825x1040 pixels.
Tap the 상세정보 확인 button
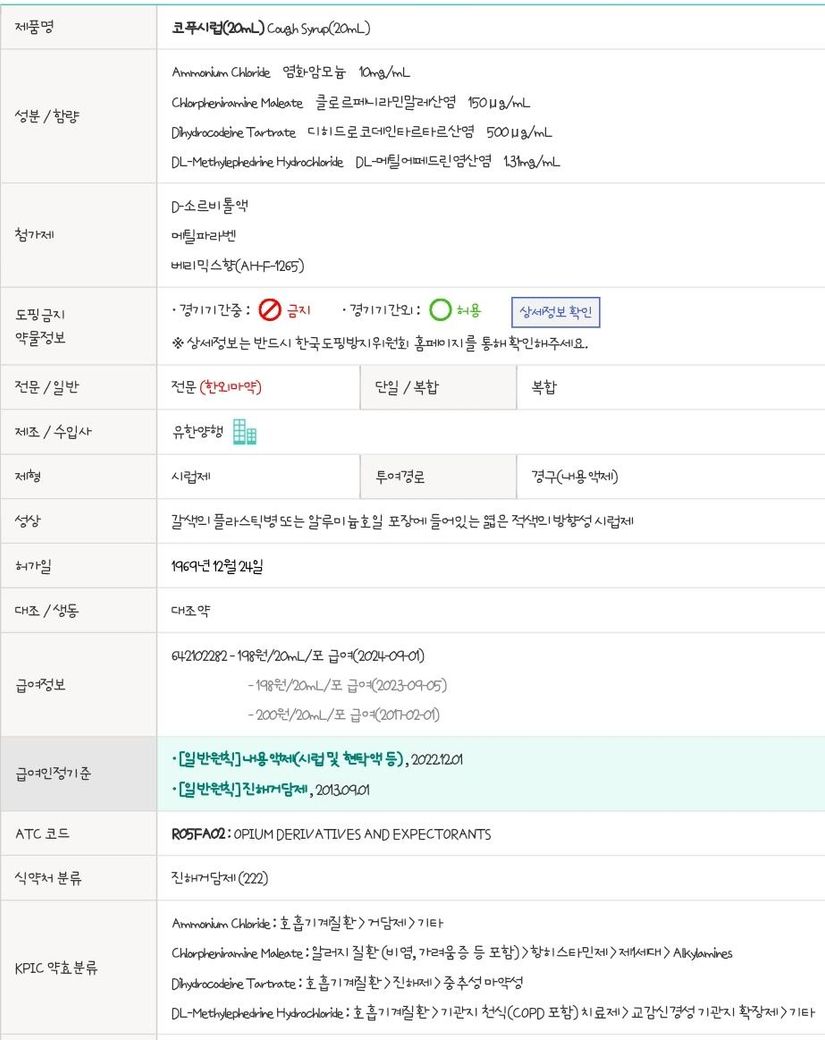coord(556,312)
